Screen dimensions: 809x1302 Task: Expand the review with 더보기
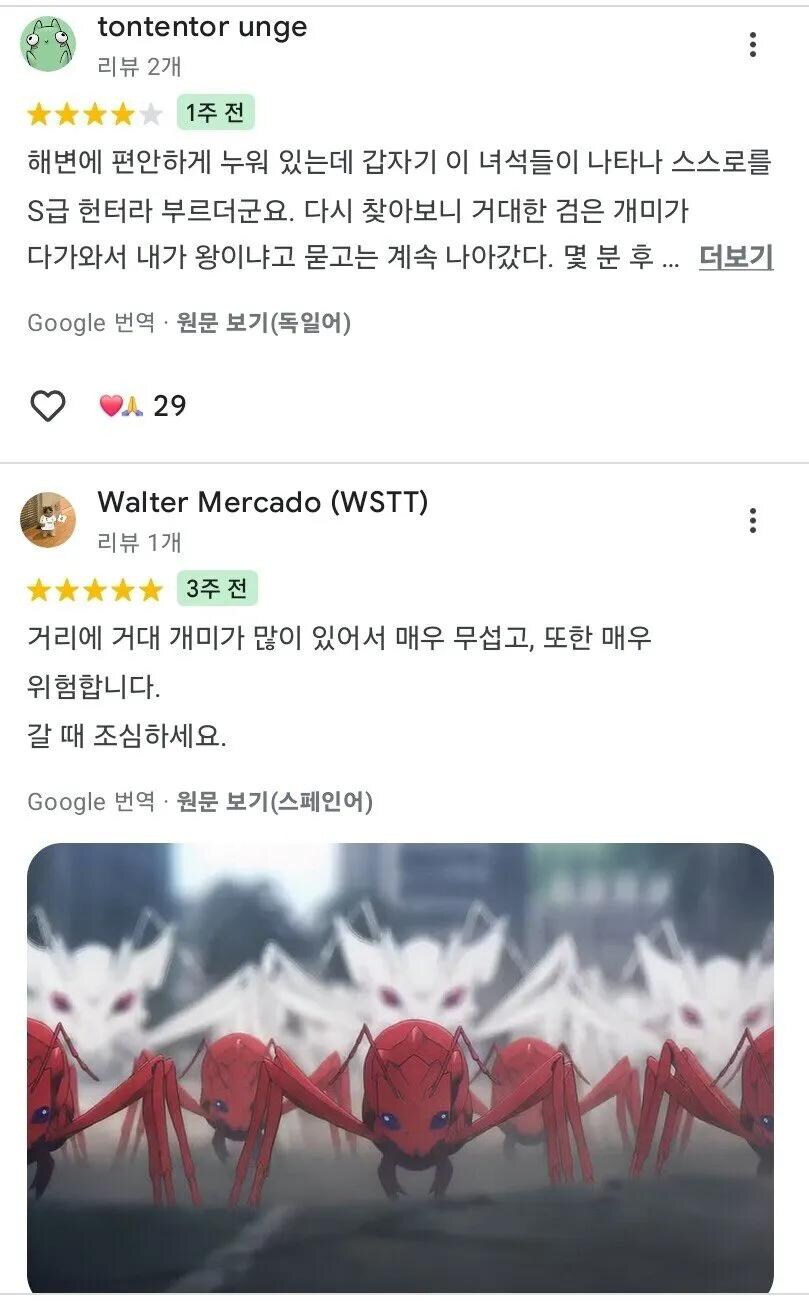pos(739,259)
